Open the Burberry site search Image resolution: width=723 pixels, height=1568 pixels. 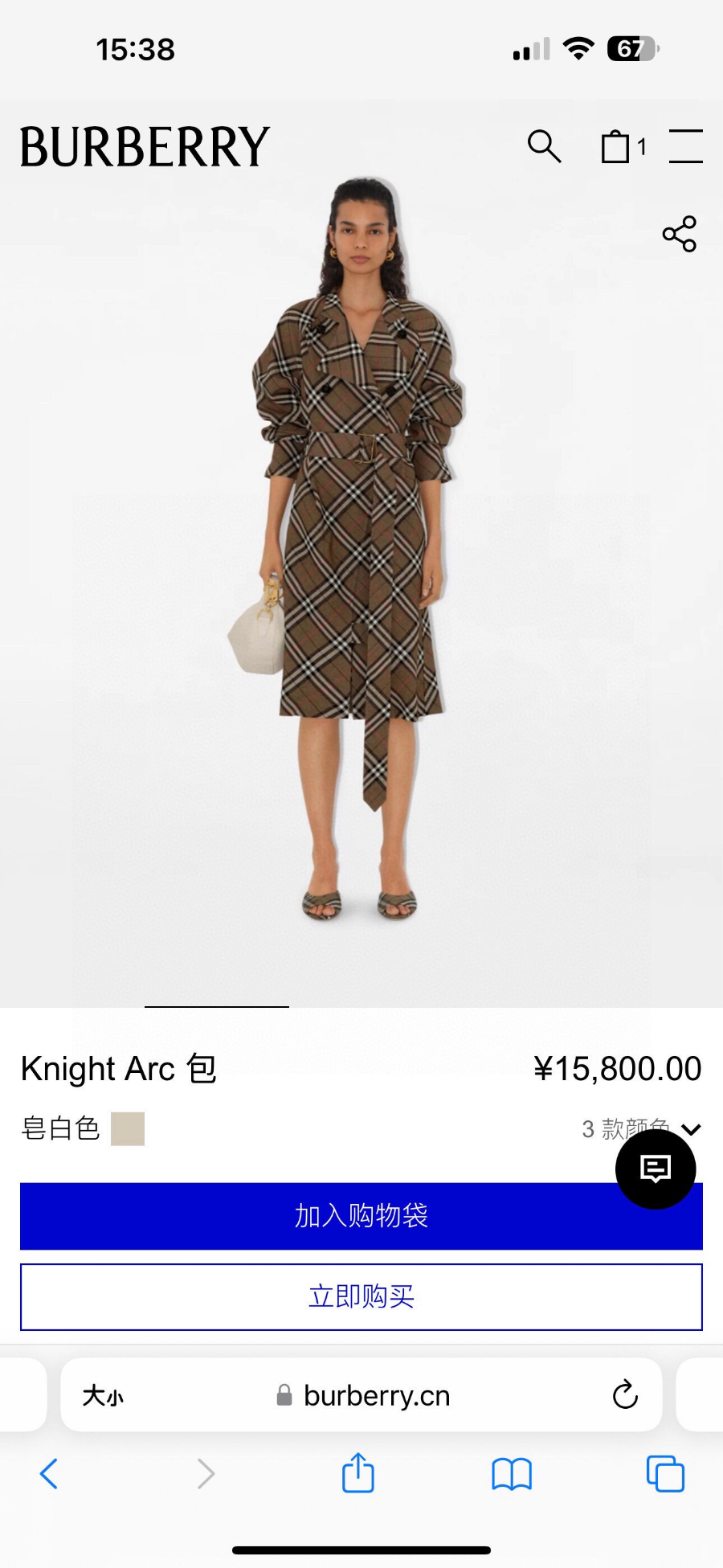tap(544, 146)
